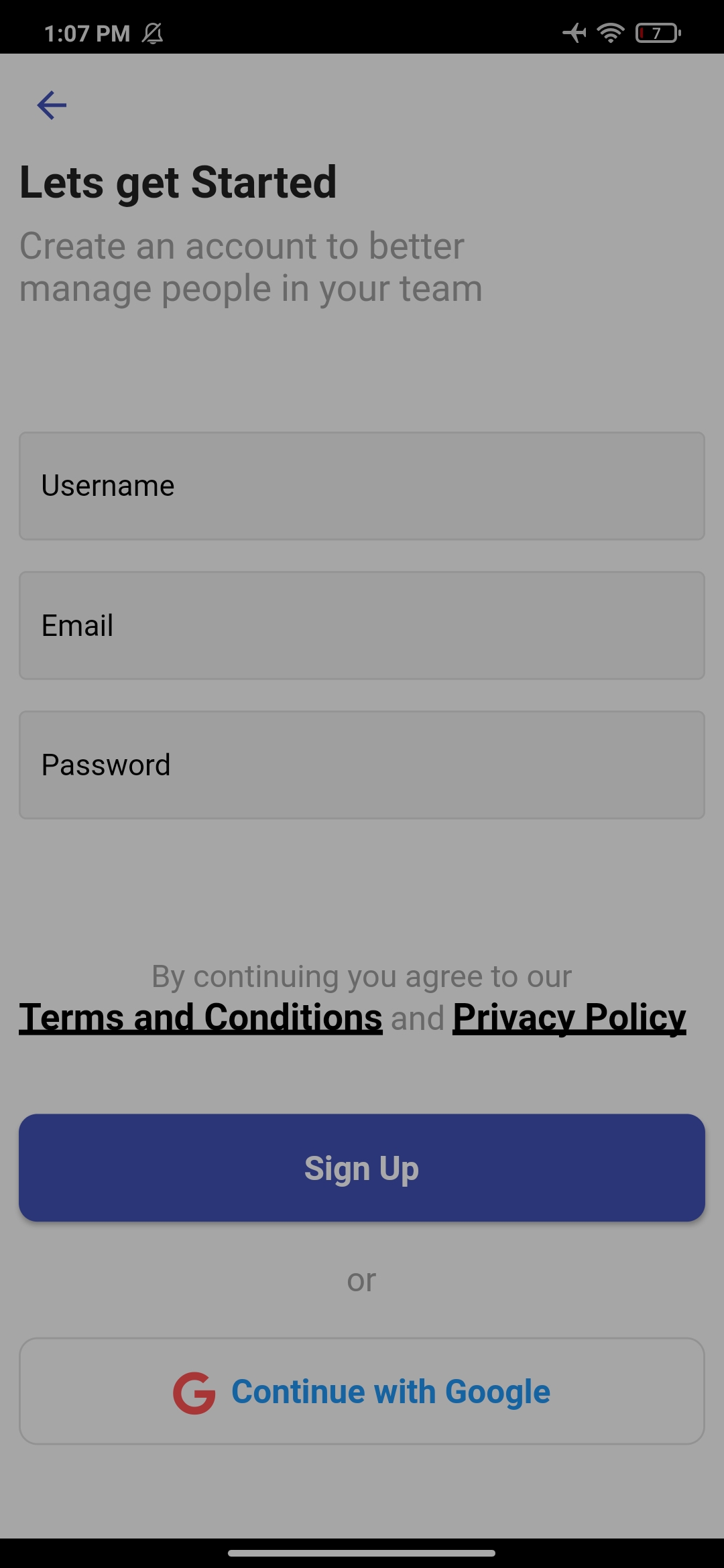This screenshot has height=1568, width=724.
Task: Open the Privacy Policy link
Action: tap(569, 1017)
